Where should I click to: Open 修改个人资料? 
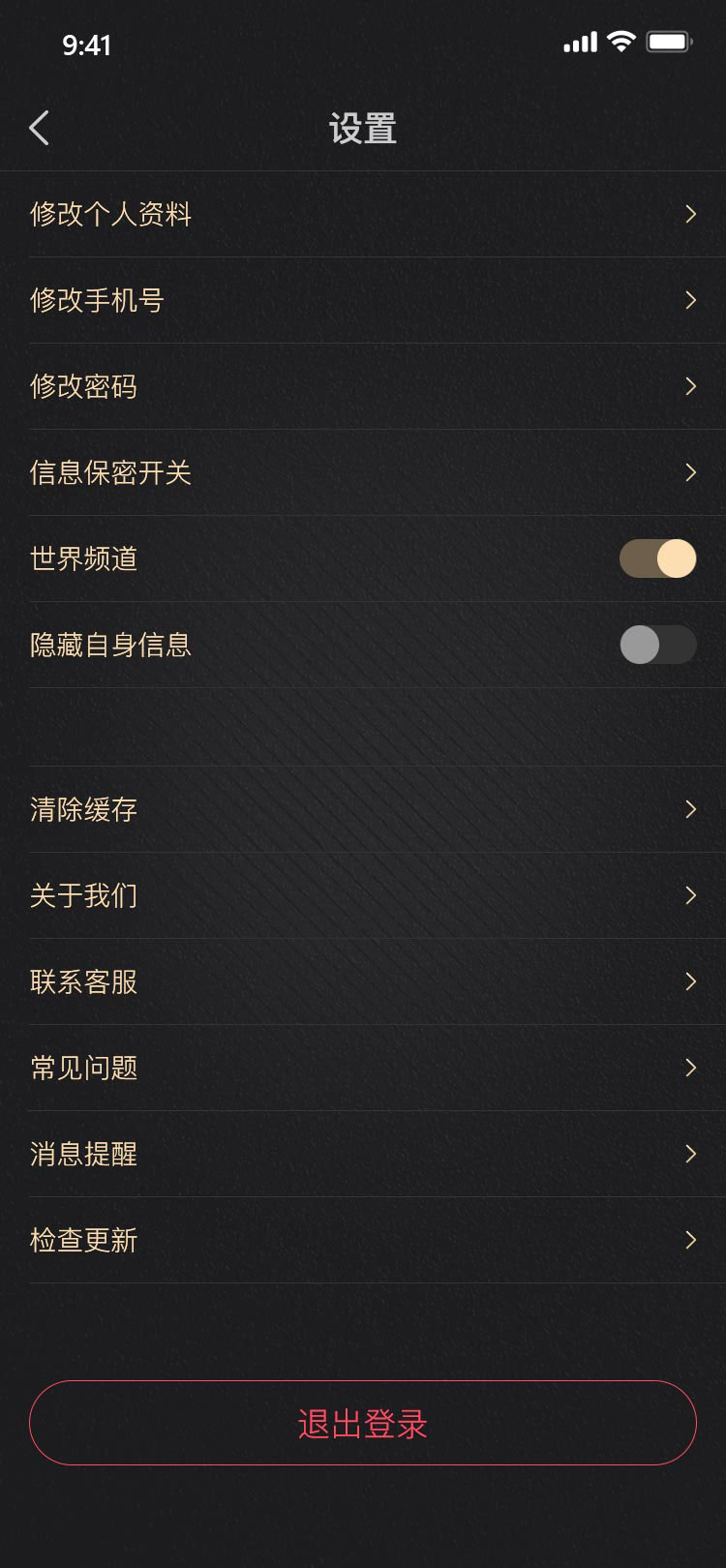(x=363, y=214)
